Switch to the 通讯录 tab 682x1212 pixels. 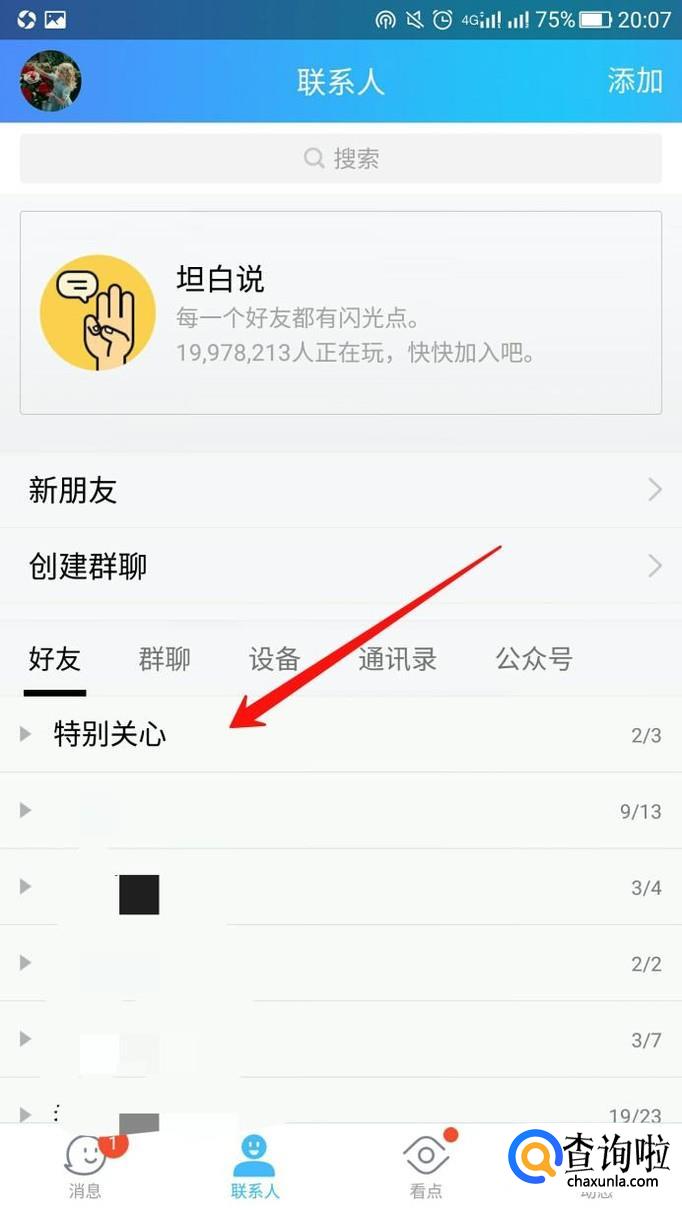click(x=397, y=659)
